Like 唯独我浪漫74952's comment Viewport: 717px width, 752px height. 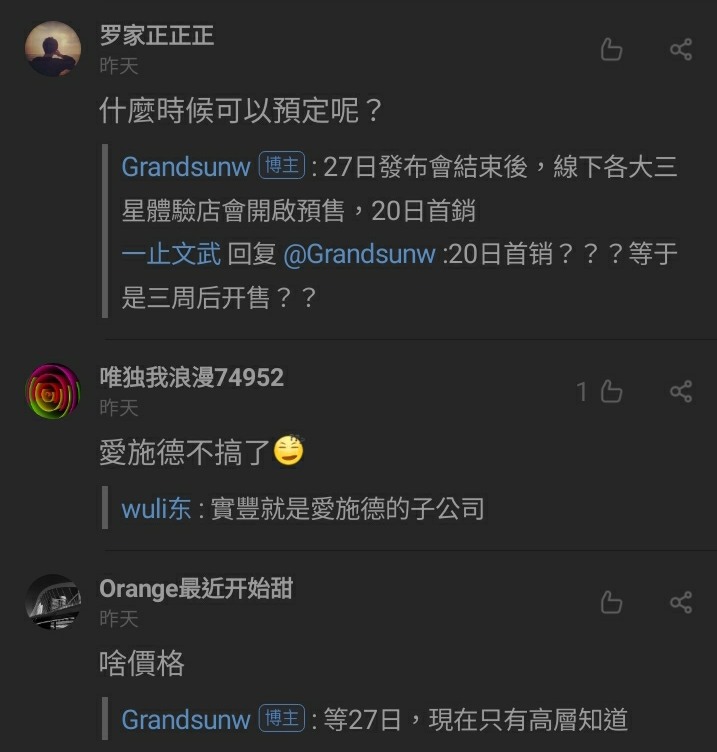(611, 392)
